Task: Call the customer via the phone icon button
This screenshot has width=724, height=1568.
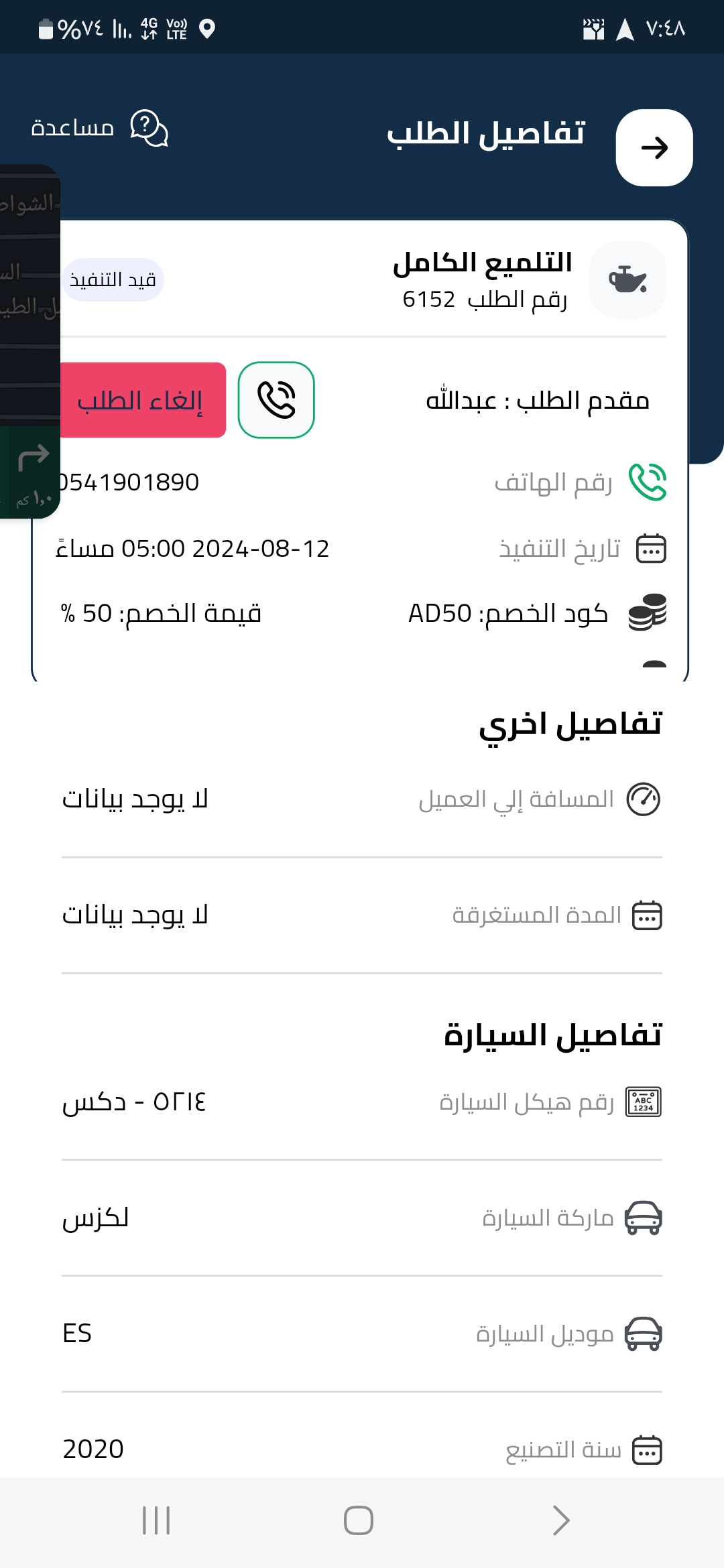Action: 276,400
